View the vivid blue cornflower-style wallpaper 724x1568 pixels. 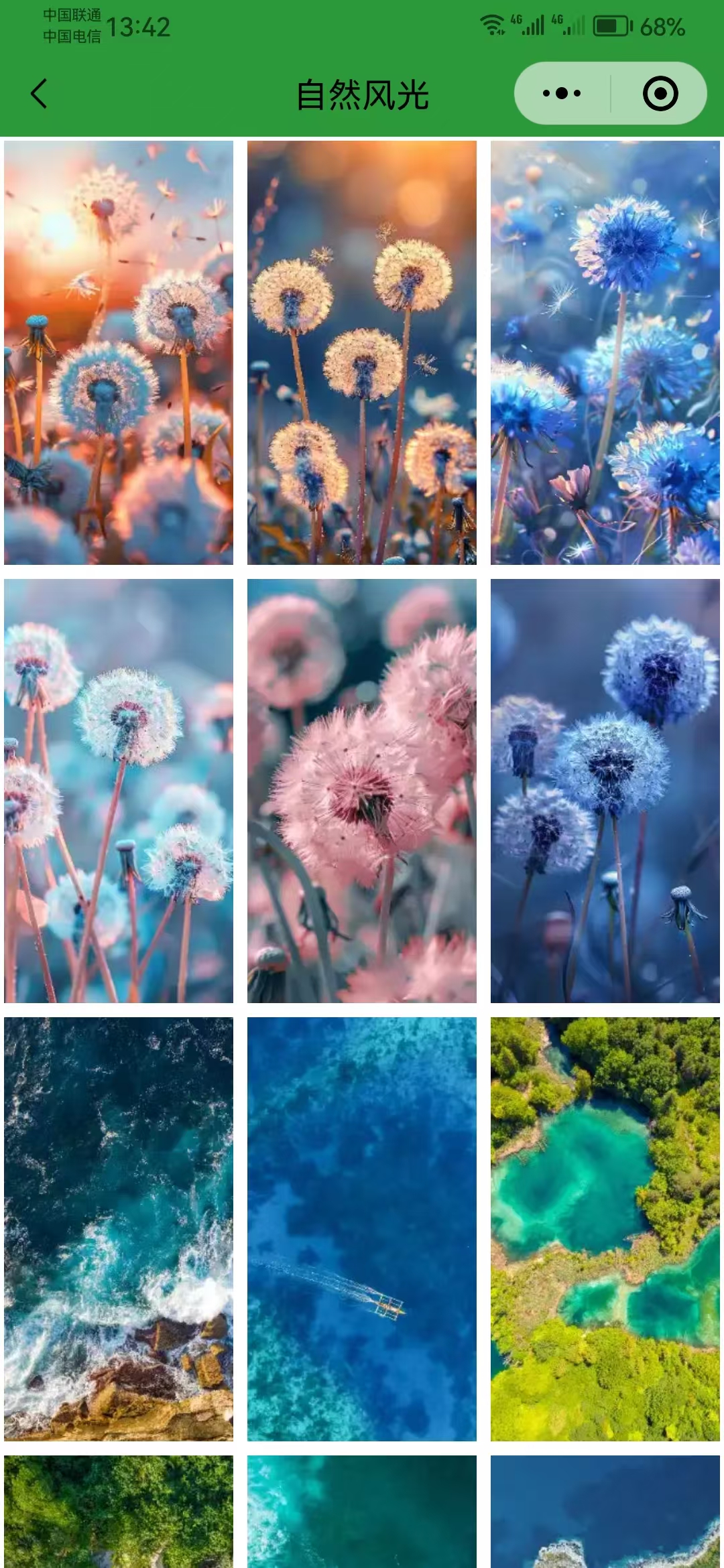(x=605, y=352)
